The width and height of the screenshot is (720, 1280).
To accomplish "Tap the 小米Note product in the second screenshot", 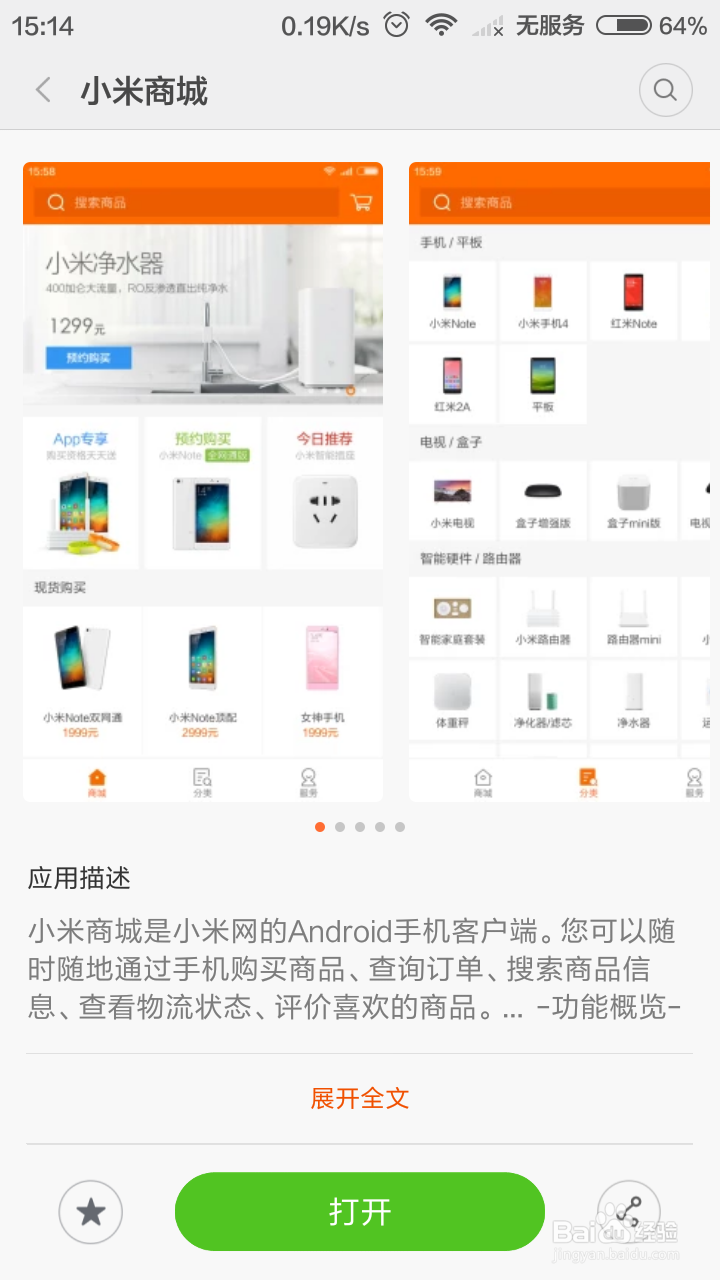I will (x=452, y=301).
